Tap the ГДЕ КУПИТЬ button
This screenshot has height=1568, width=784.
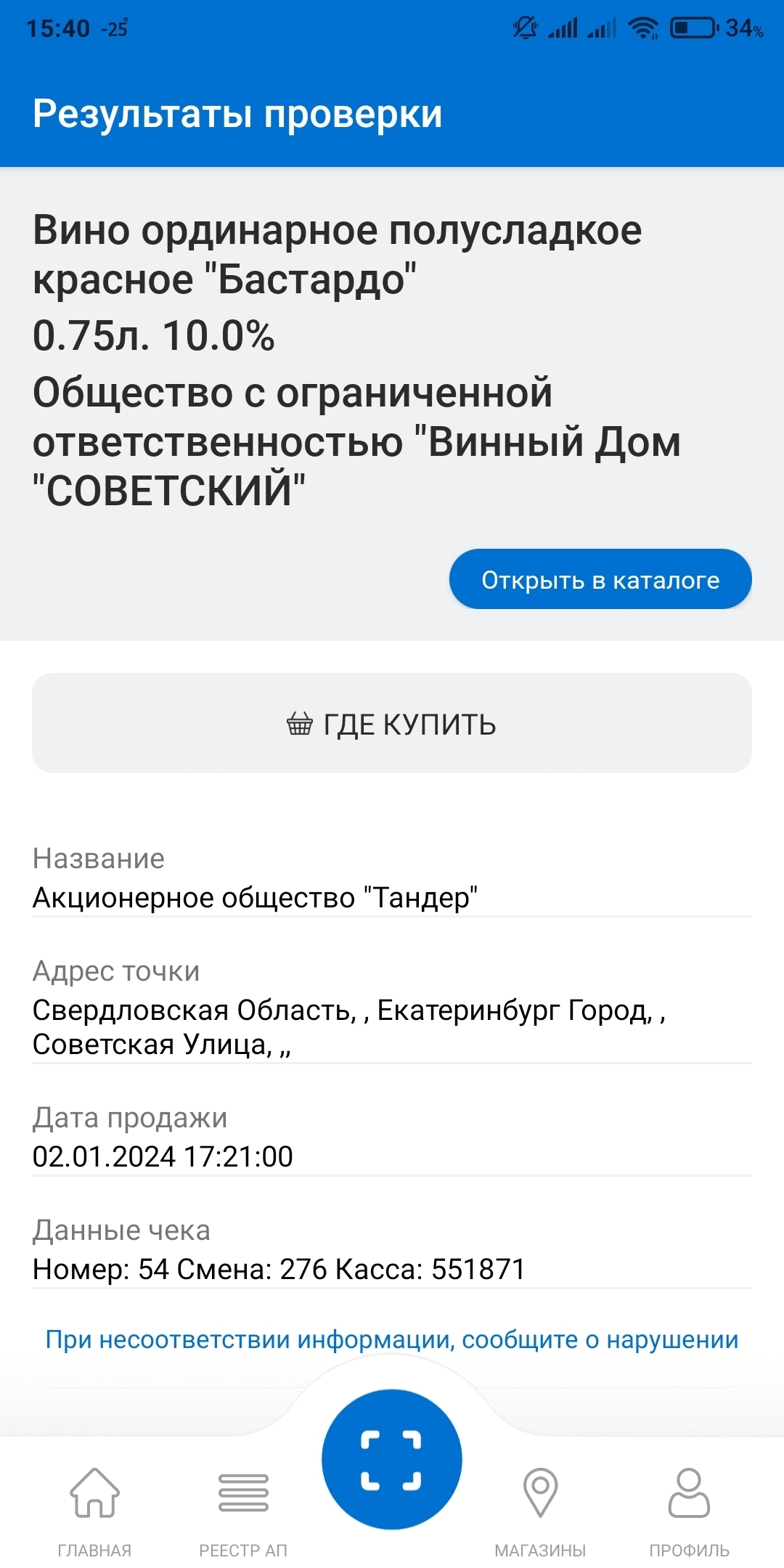pos(392,723)
